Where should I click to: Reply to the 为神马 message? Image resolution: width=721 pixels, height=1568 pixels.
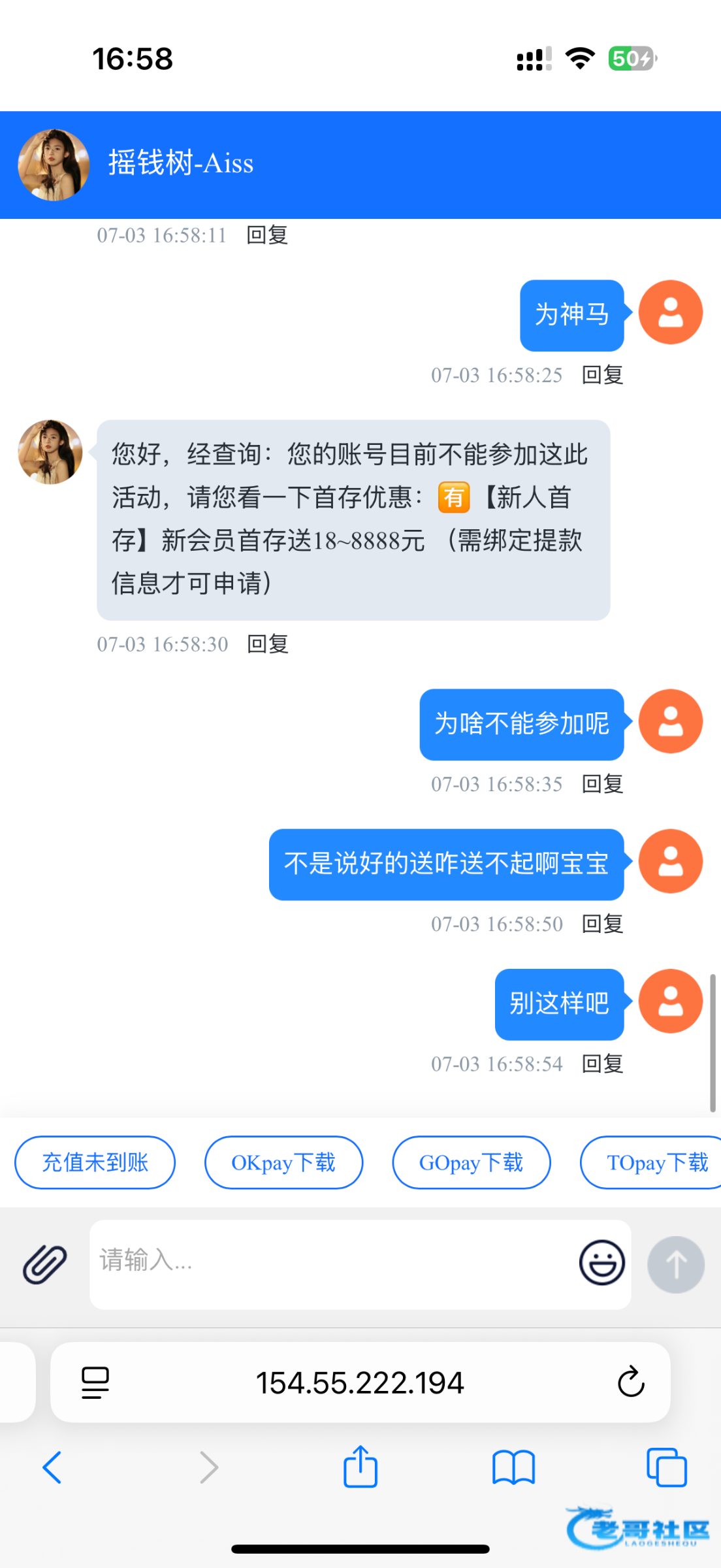[602, 375]
